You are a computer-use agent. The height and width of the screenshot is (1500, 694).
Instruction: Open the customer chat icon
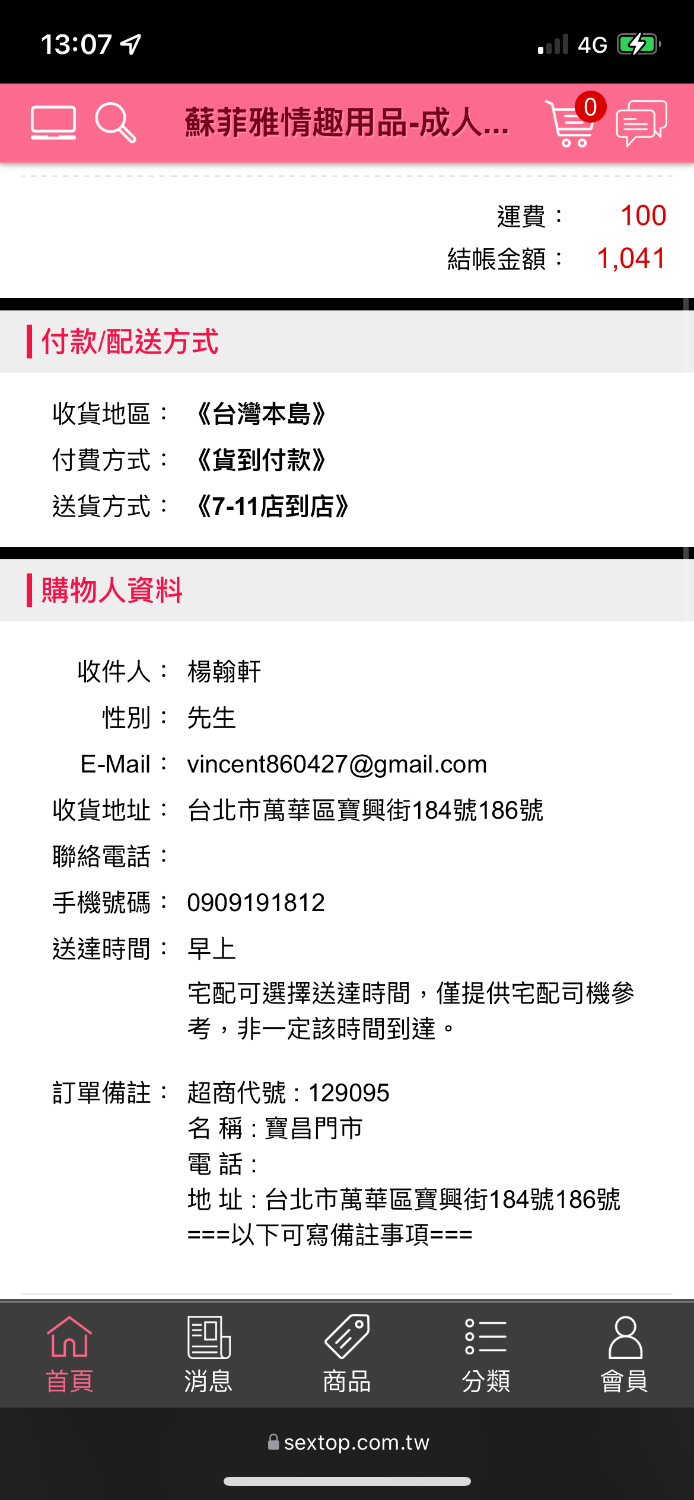[x=641, y=124]
